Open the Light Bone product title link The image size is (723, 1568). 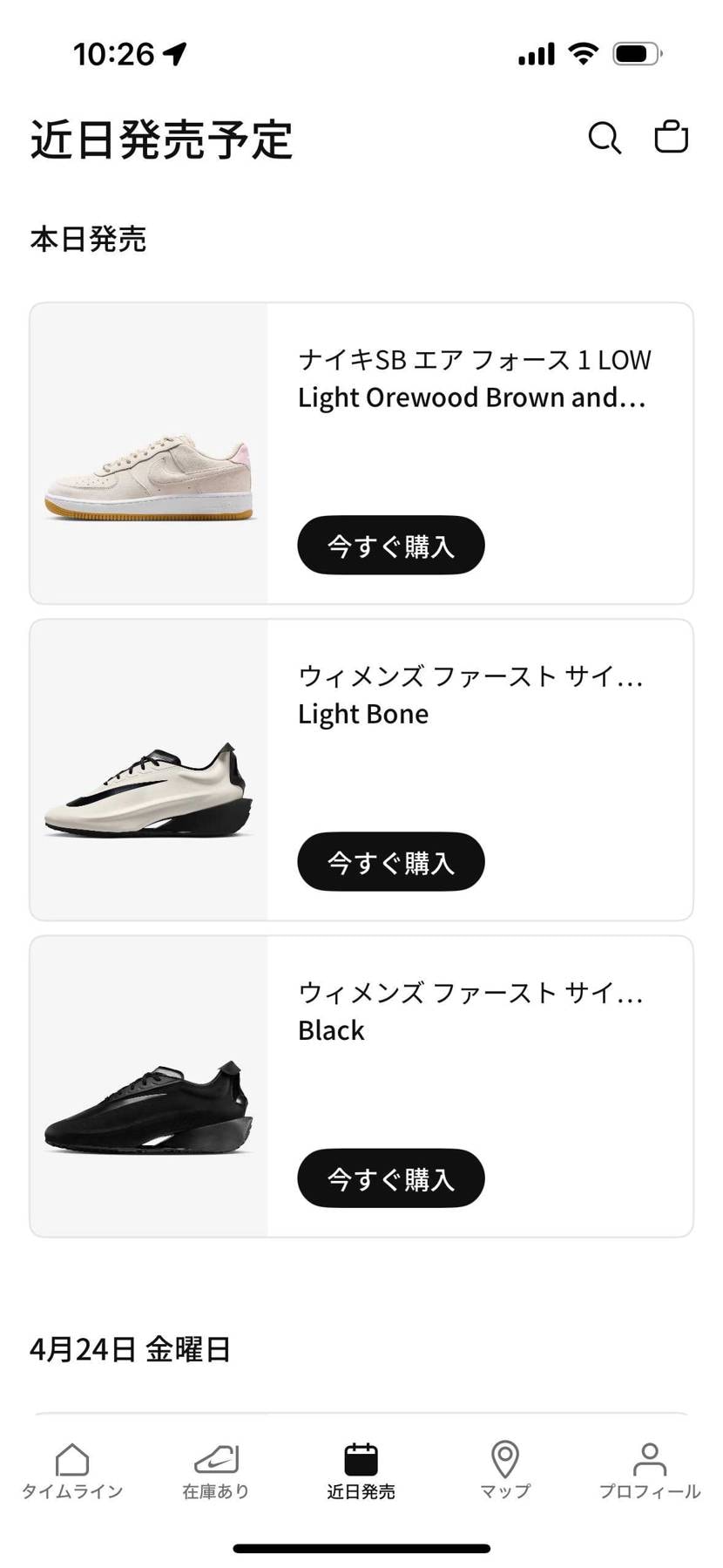click(x=471, y=695)
